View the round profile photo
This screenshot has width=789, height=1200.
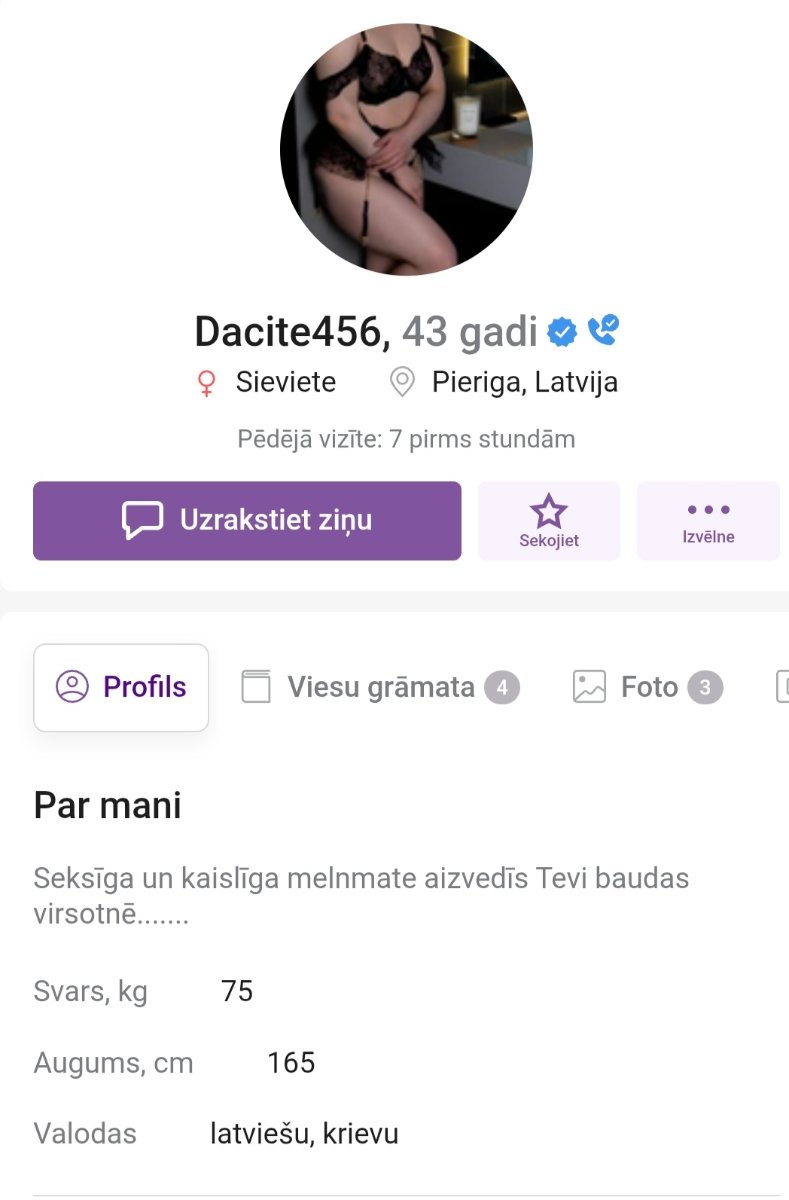pos(406,150)
